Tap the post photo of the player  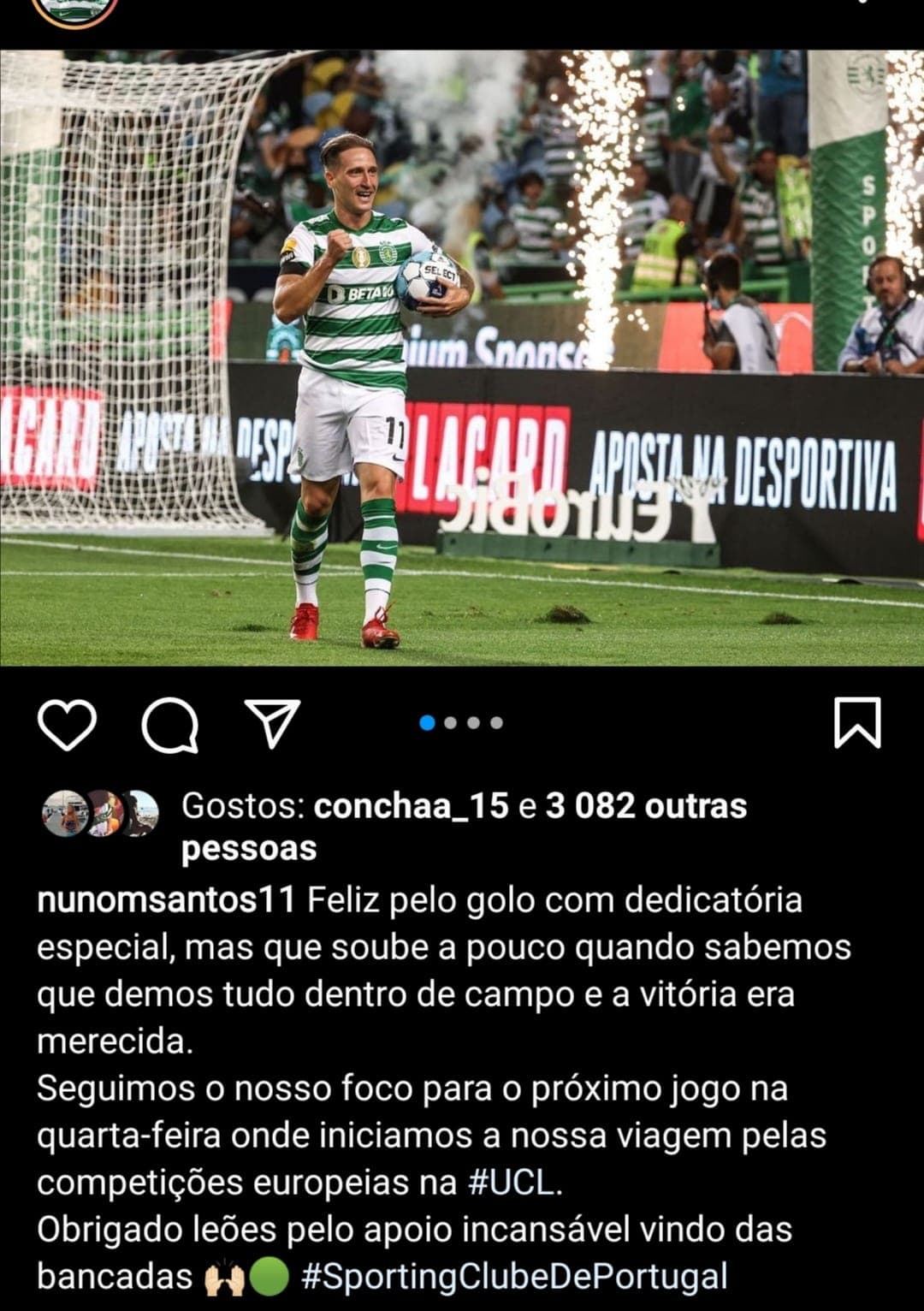[462, 358]
